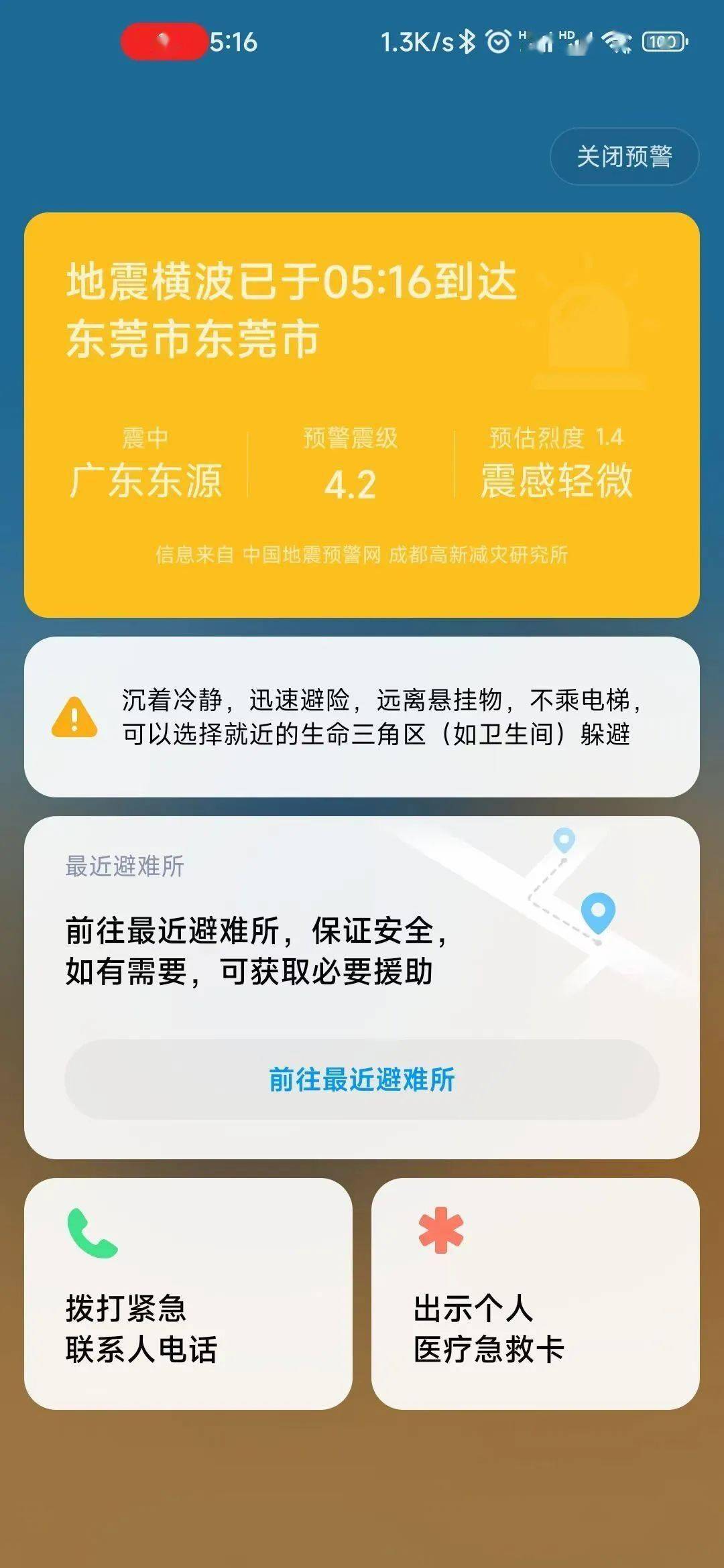Open the 出示个人医疗急救卡 card
The height and width of the screenshot is (1568, 724).
[x=536, y=1294]
